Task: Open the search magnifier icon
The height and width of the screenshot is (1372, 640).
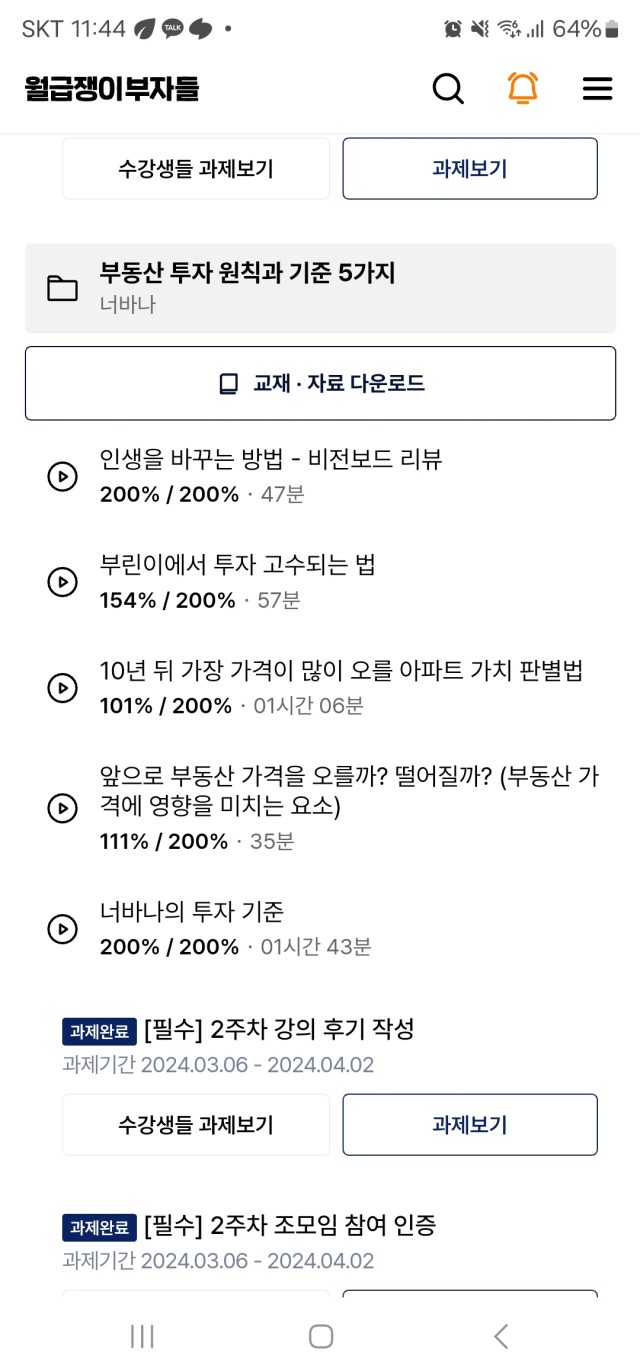Action: (448, 89)
